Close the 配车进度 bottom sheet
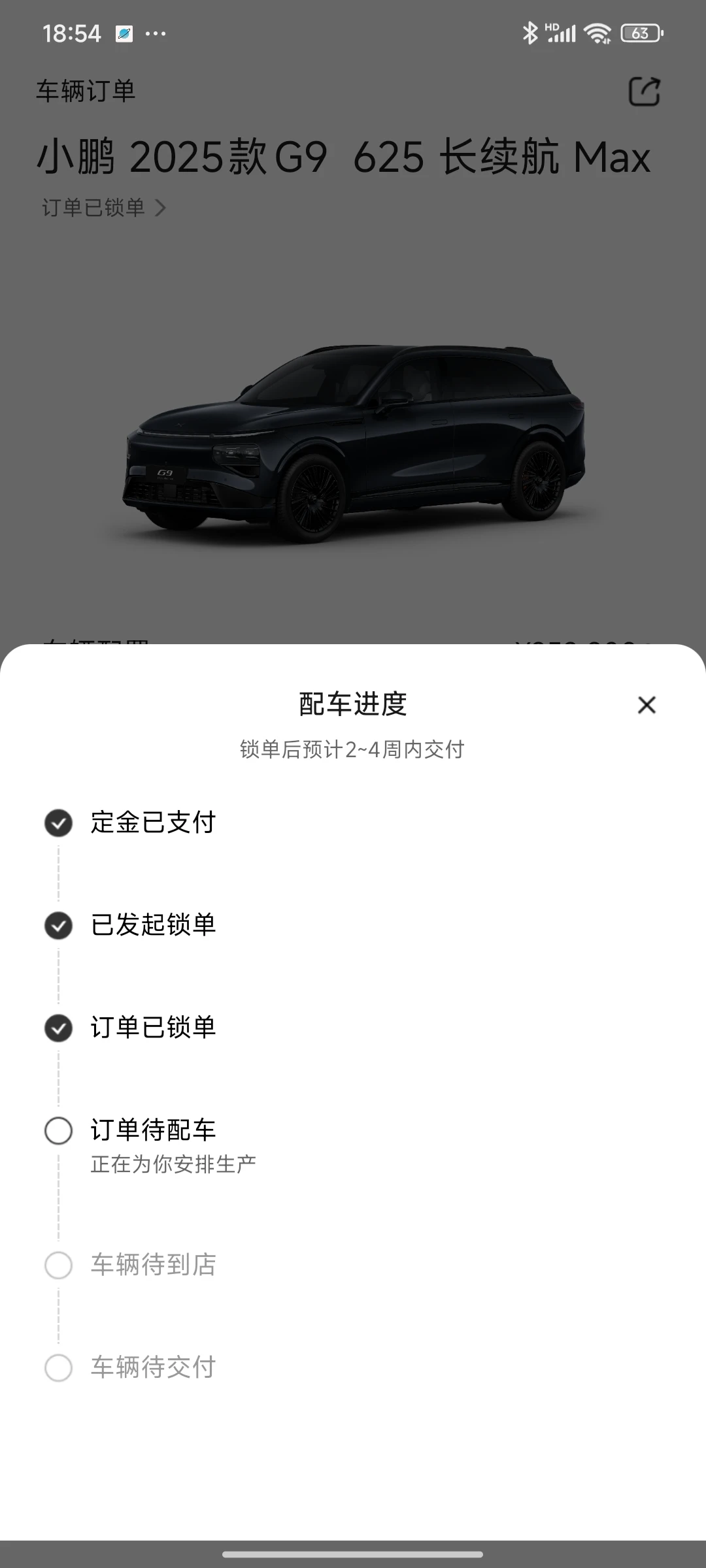 click(x=647, y=705)
